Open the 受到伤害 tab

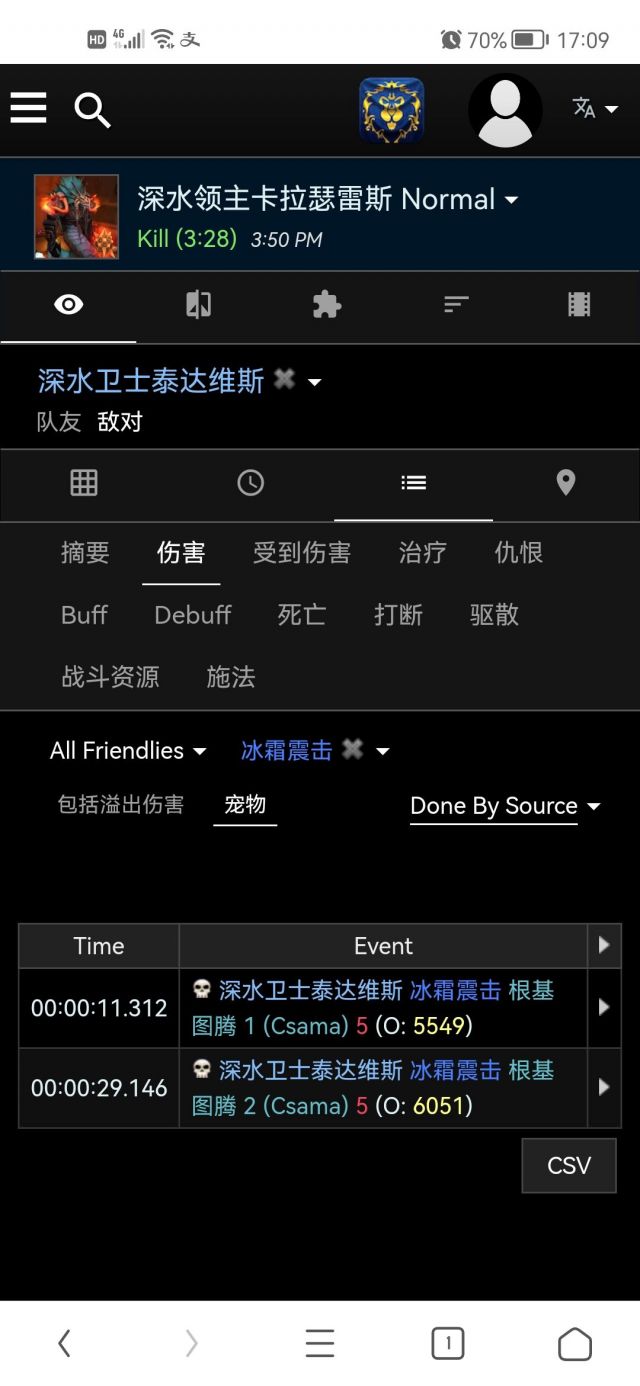point(301,553)
